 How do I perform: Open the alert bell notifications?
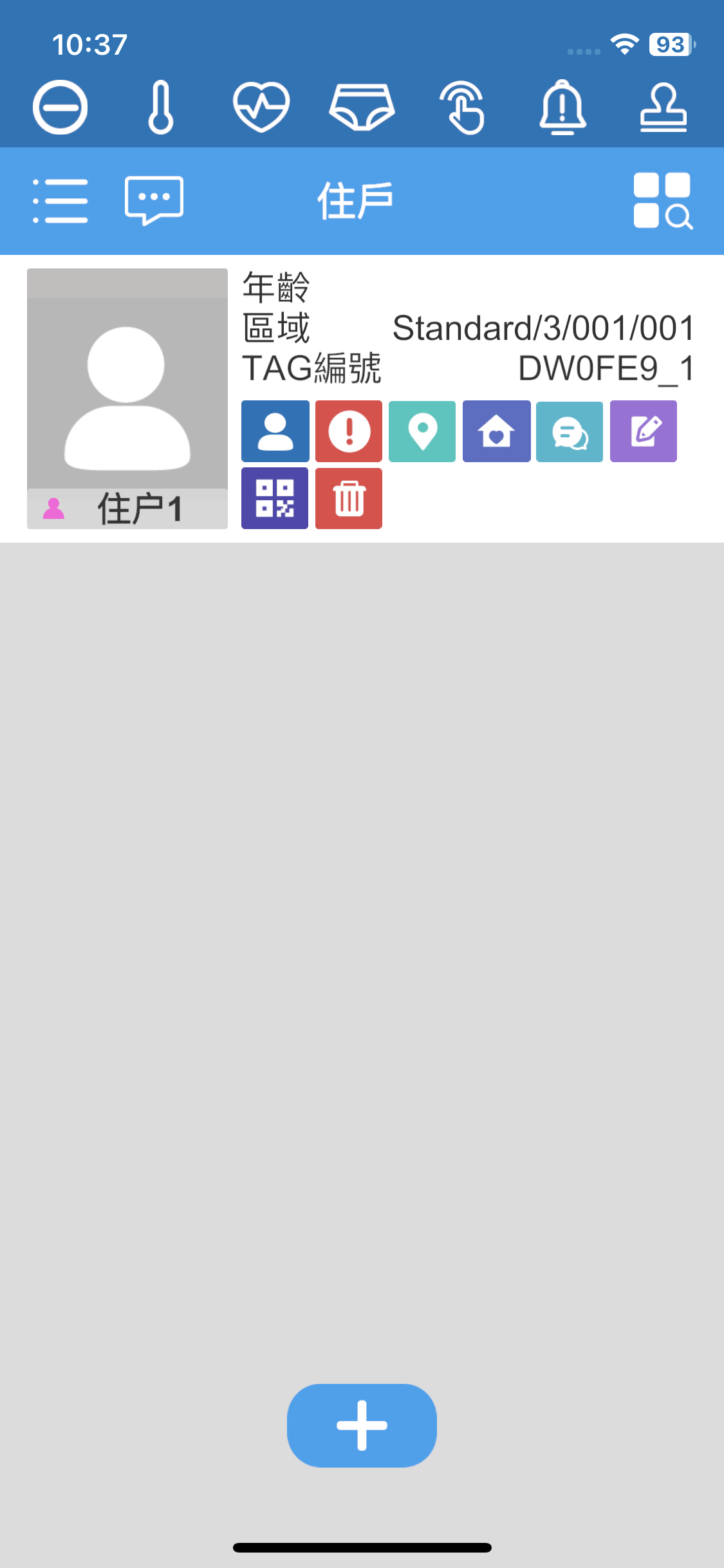coord(562,107)
